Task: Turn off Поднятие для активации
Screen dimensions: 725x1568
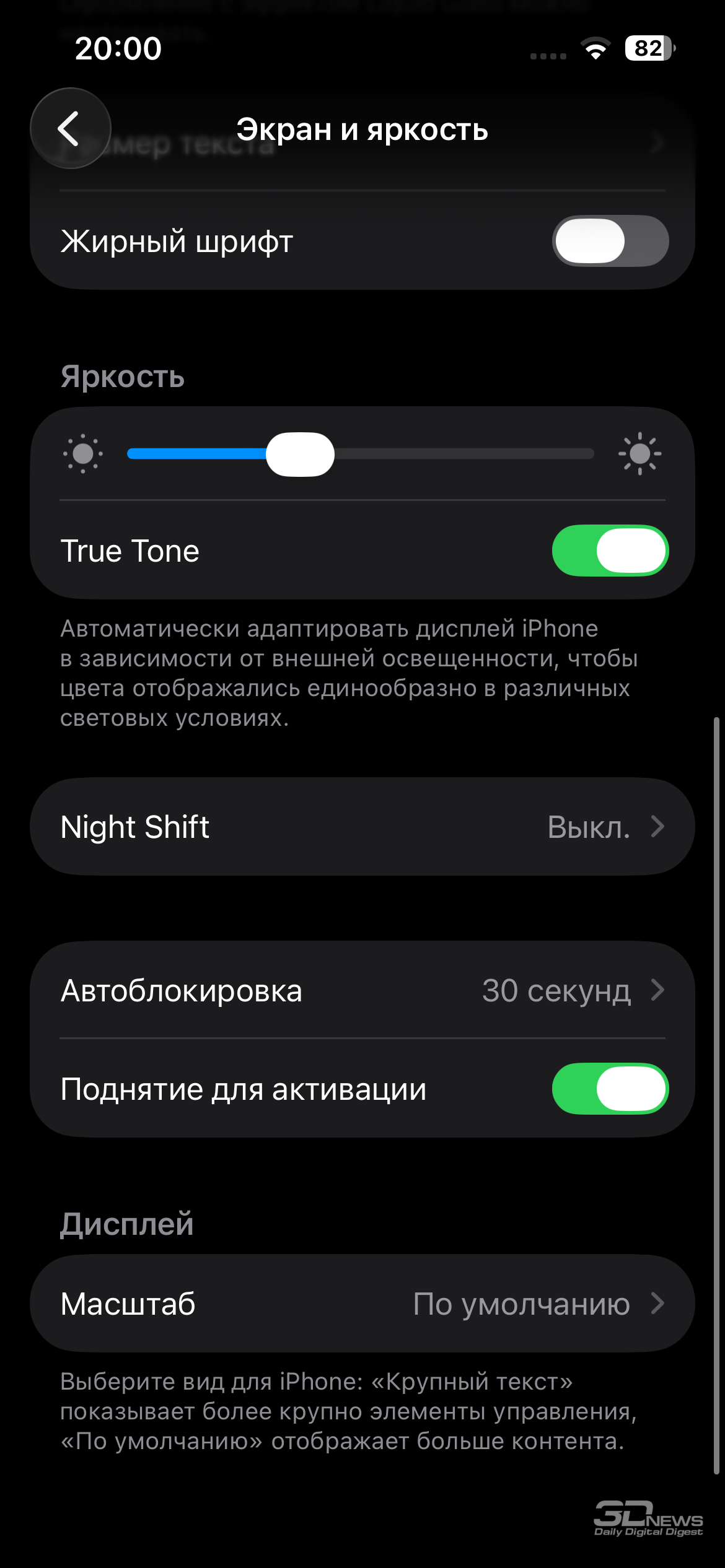Action: click(610, 1089)
